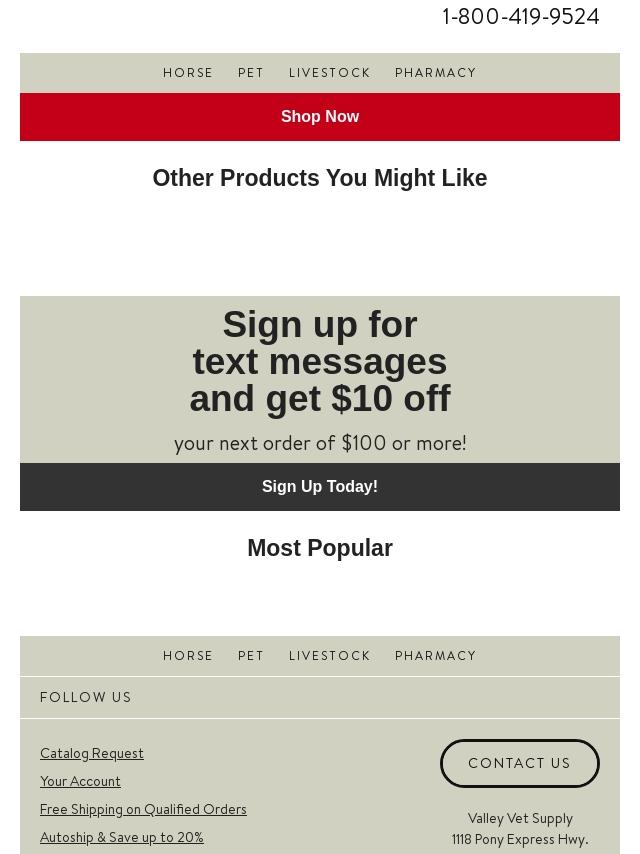The image size is (640, 854).
Task: Open the Catalog Request link
Action: [92, 753]
